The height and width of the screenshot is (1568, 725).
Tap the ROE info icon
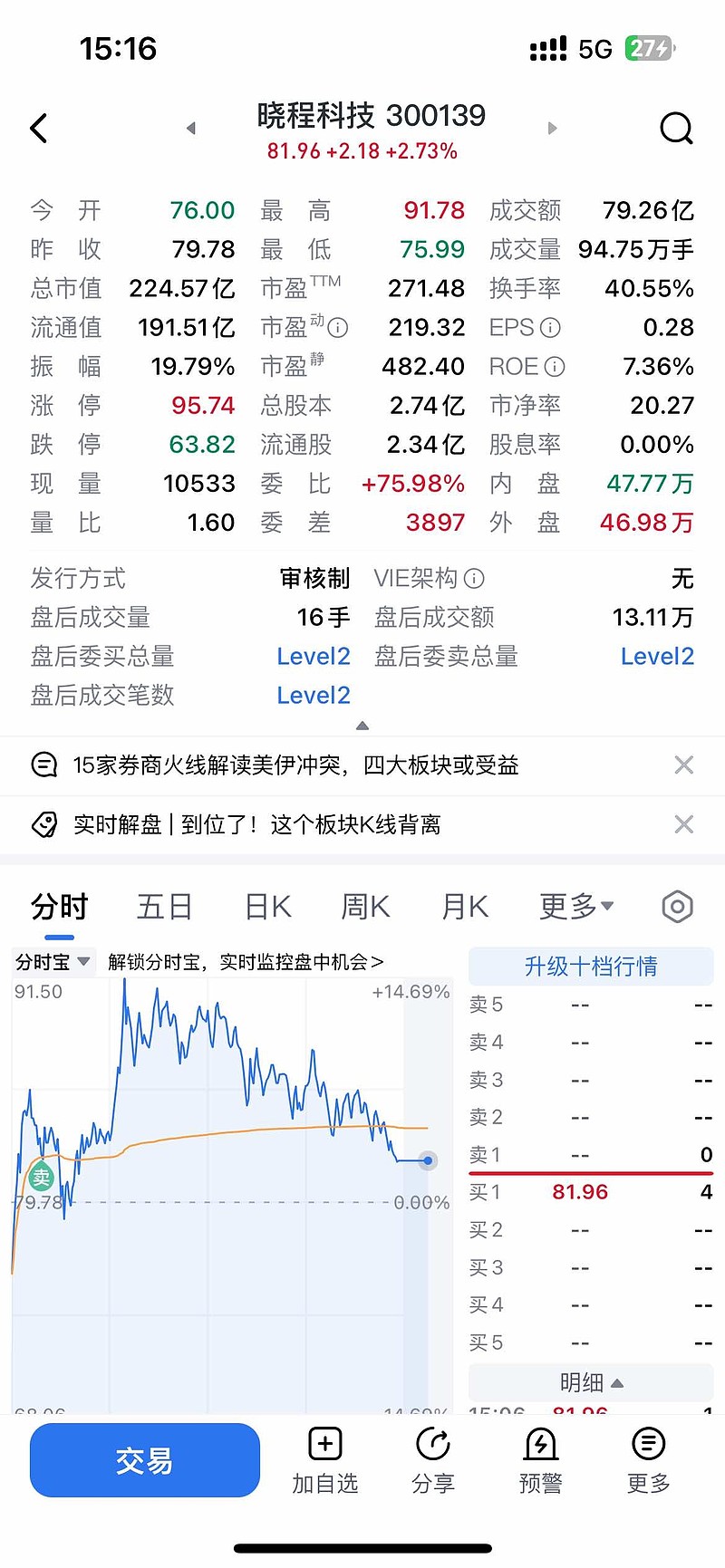pos(554,366)
